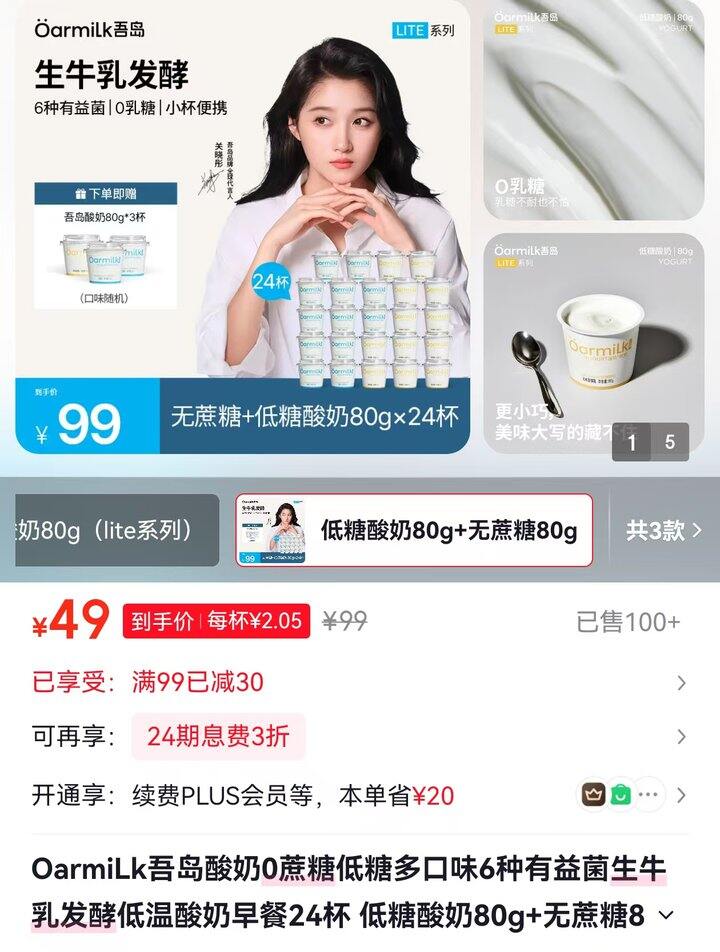Open the 已享受 满99已减30 discount details

[360, 683]
